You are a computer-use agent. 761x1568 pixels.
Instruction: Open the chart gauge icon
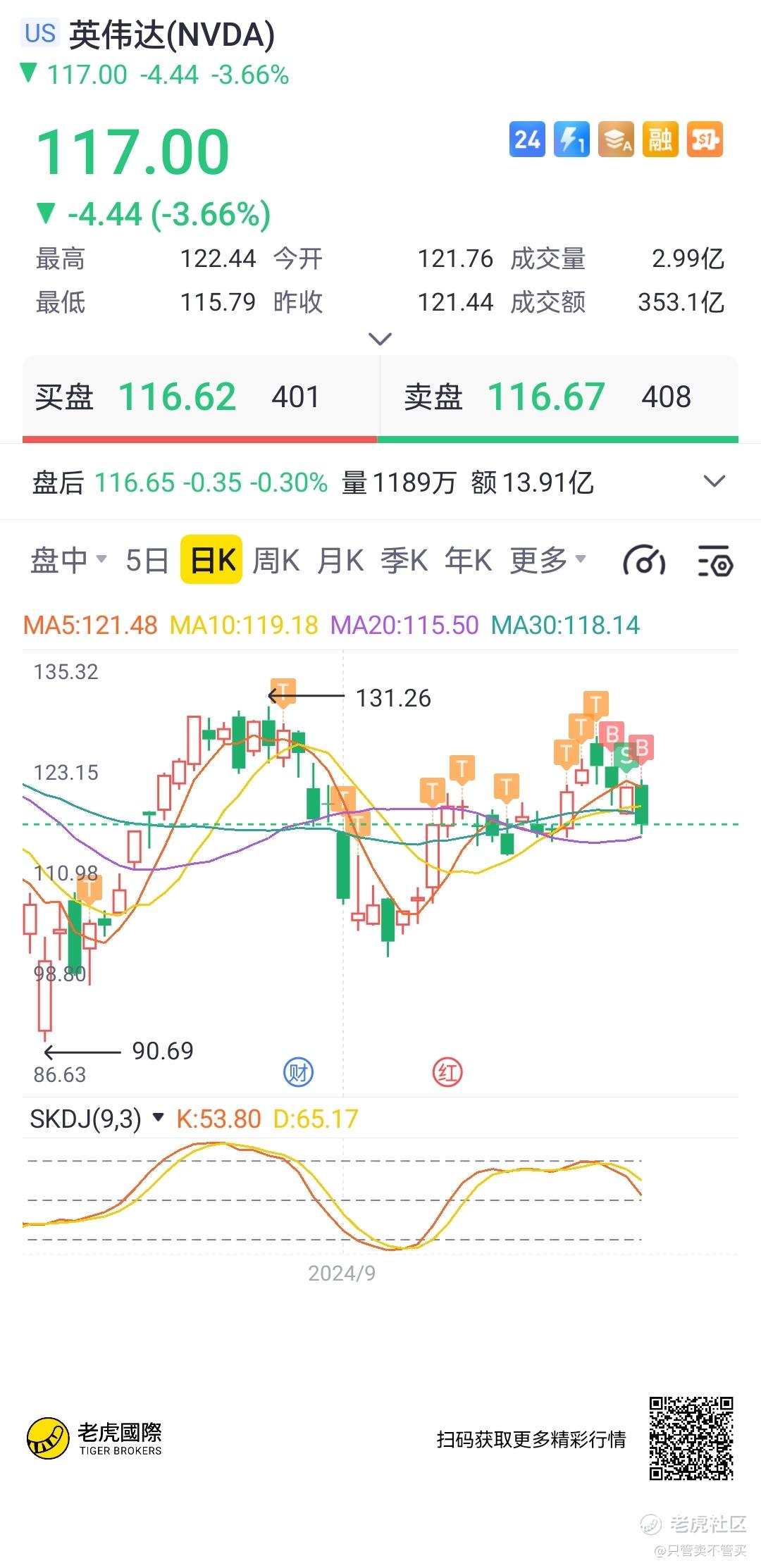[644, 561]
